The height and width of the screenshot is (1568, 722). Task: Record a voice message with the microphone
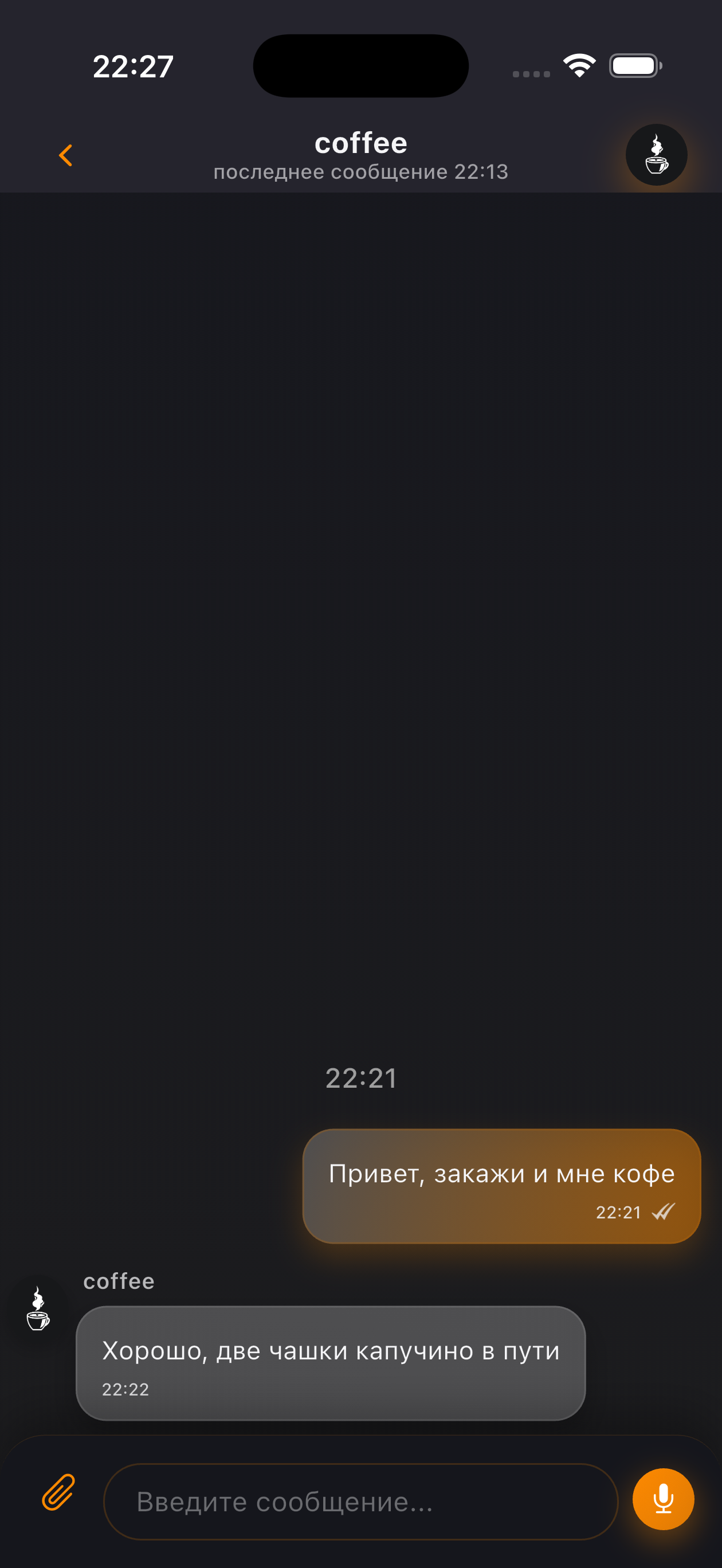(663, 1499)
